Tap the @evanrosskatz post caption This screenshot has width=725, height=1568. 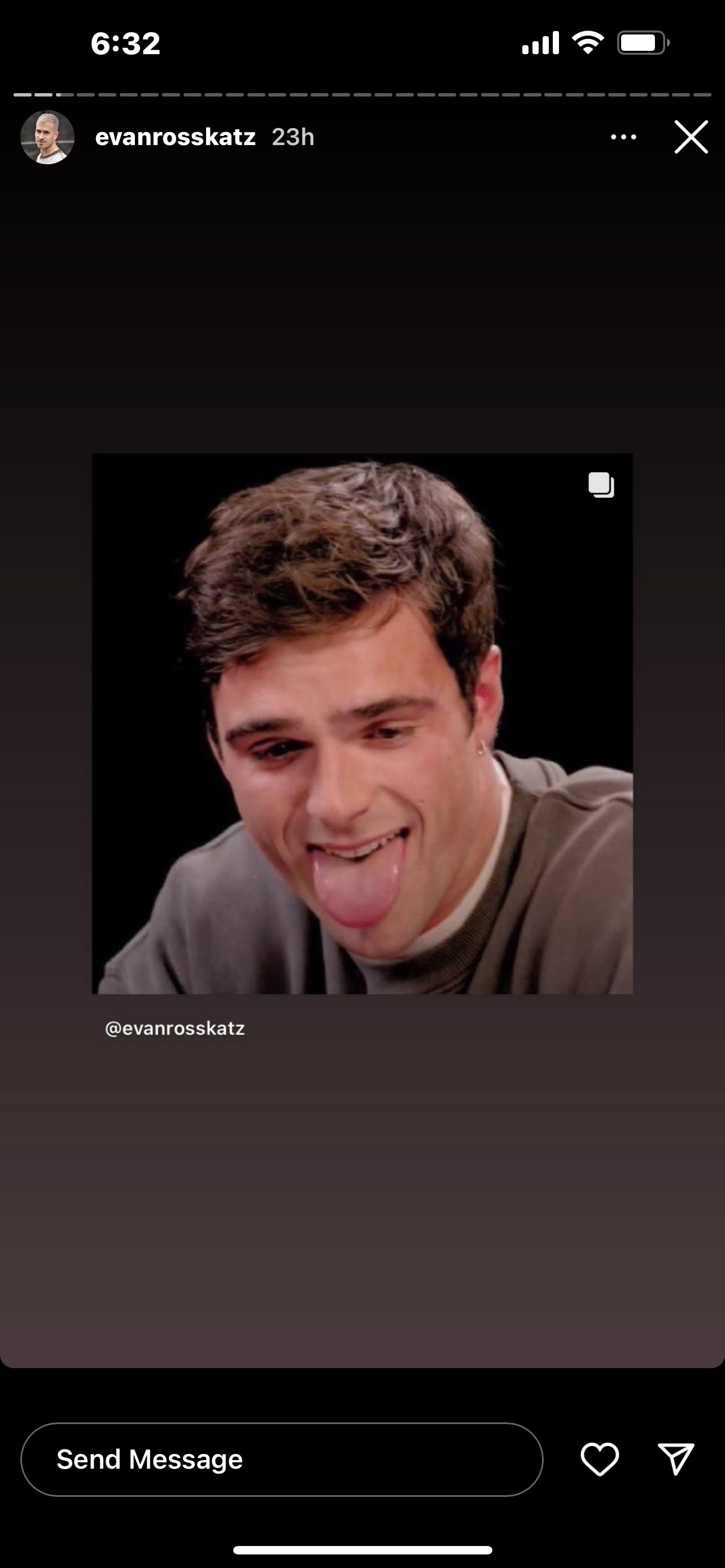point(174,1028)
